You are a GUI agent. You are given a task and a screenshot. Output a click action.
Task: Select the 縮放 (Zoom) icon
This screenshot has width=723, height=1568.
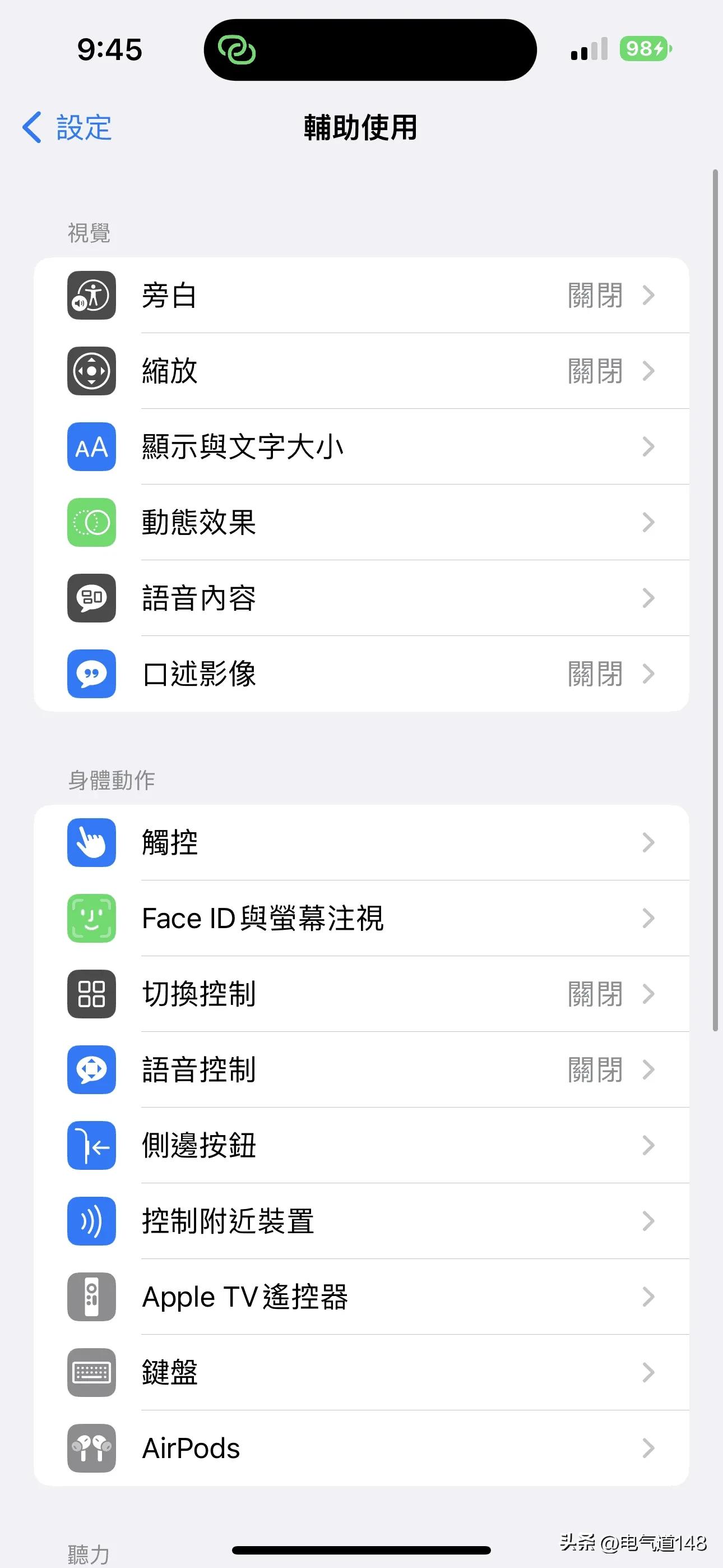(x=91, y=371)
